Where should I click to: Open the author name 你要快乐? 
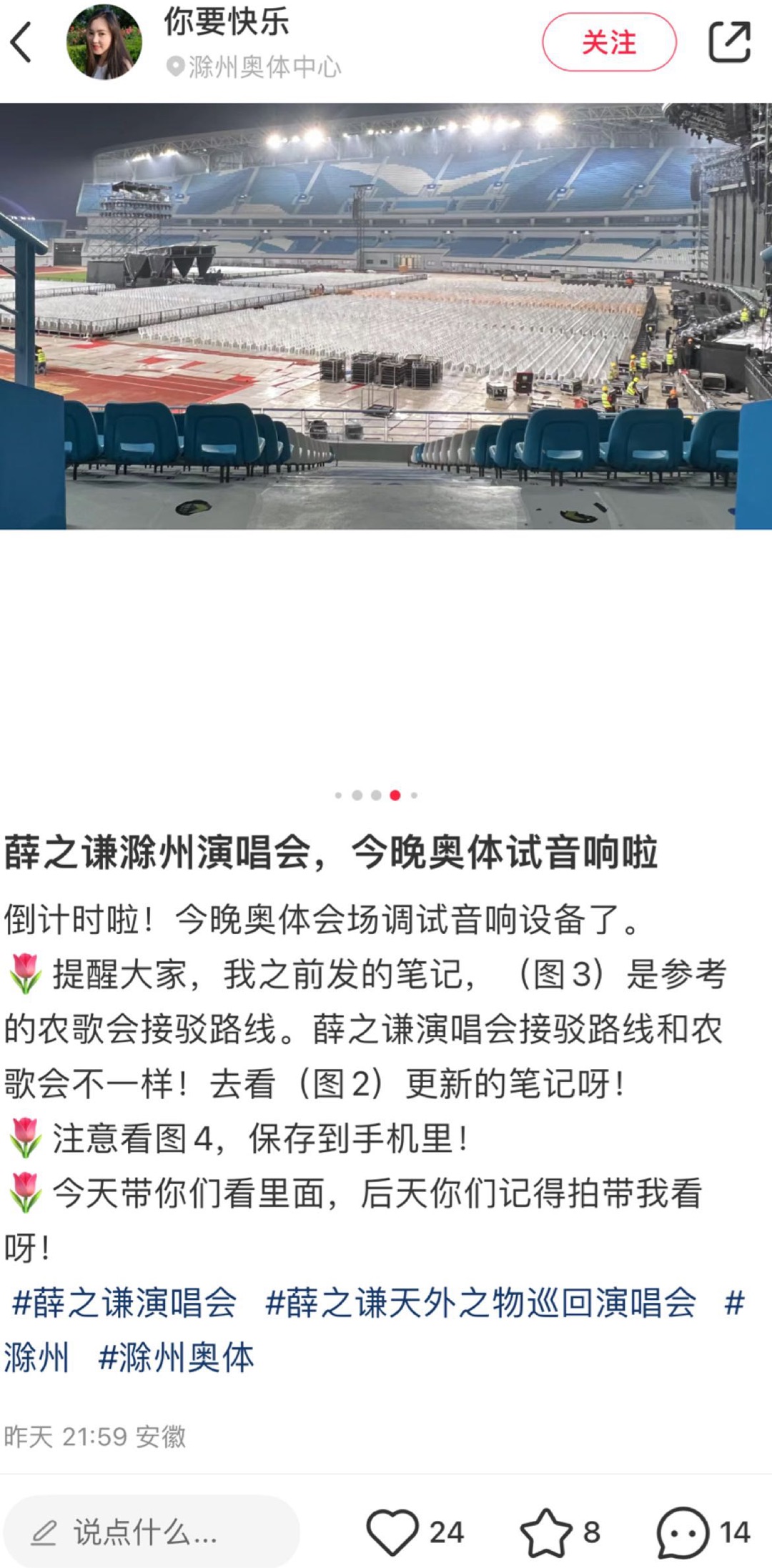(226, 21)
